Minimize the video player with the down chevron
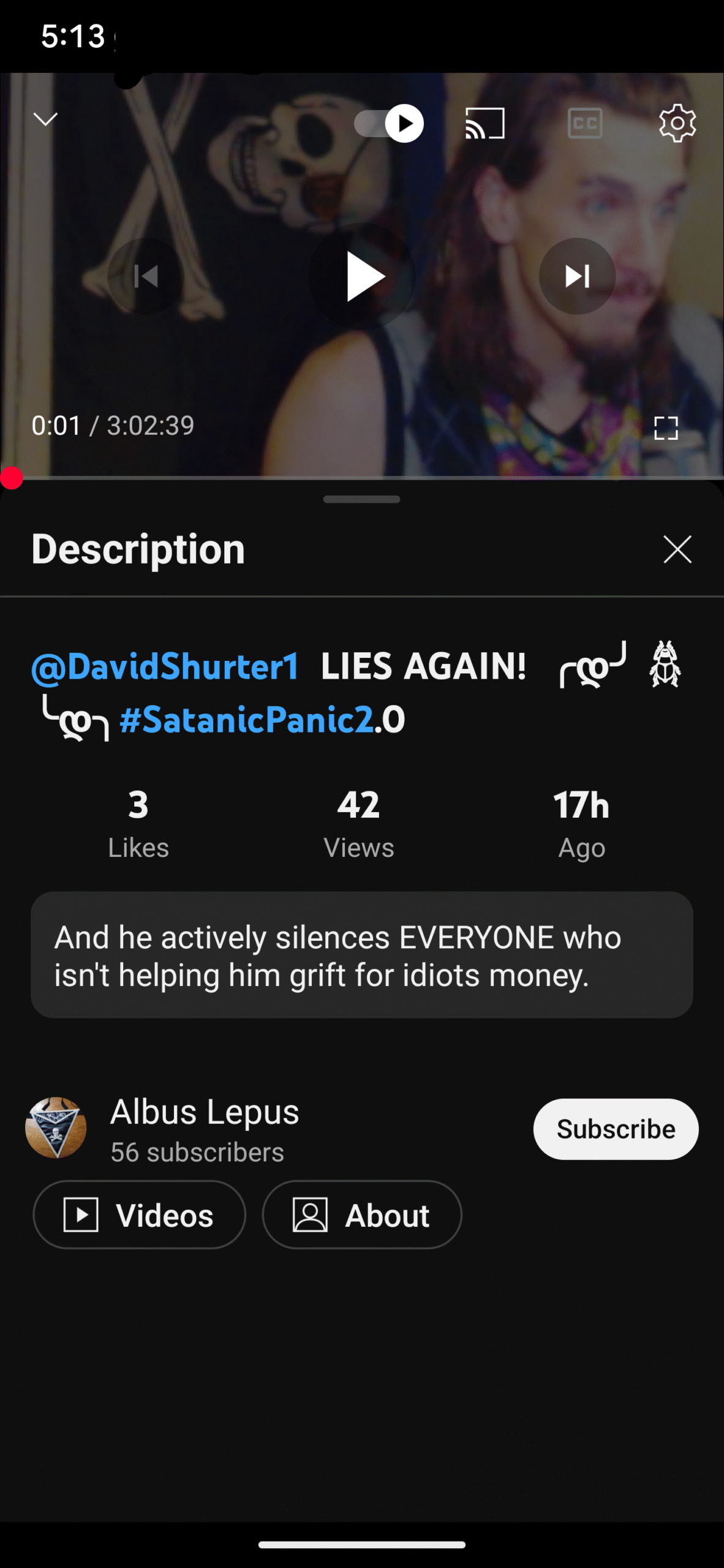The image size is (724, 1568). (x=45, y=119)
